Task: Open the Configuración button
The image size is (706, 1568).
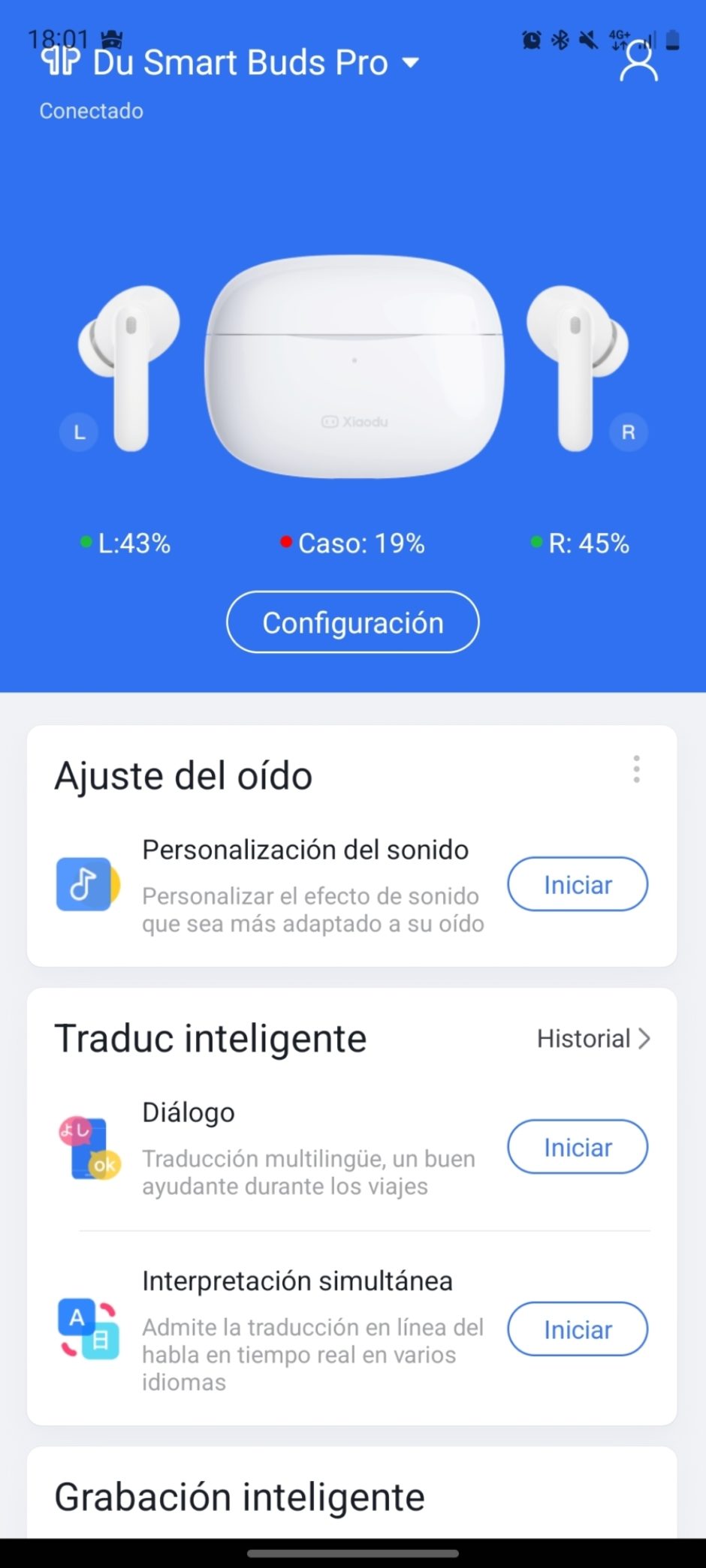Action: click(x=352, y=622)
